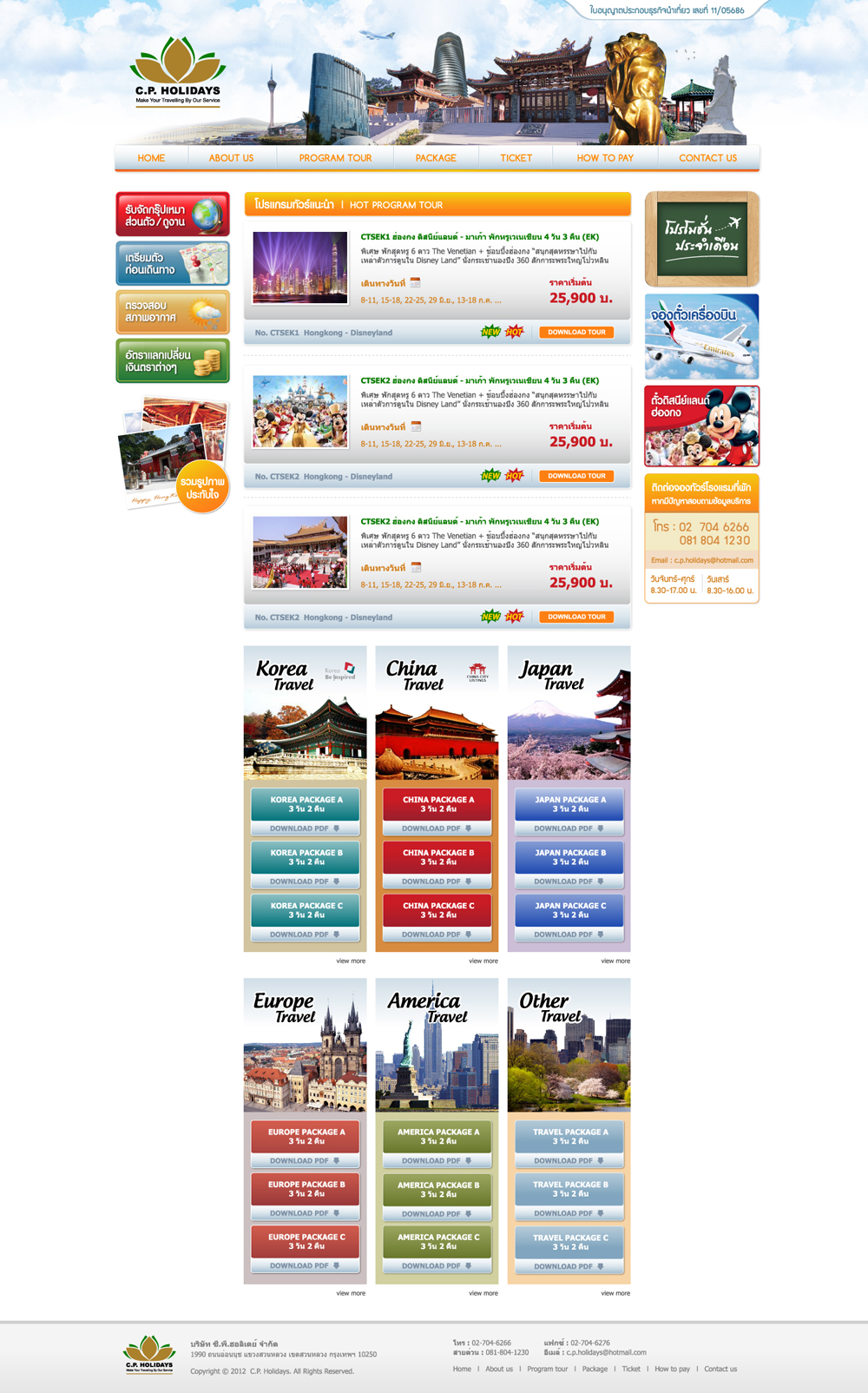Download PDF for America Package B
The image size is (868, 1393).
(x=437, y=1214)
